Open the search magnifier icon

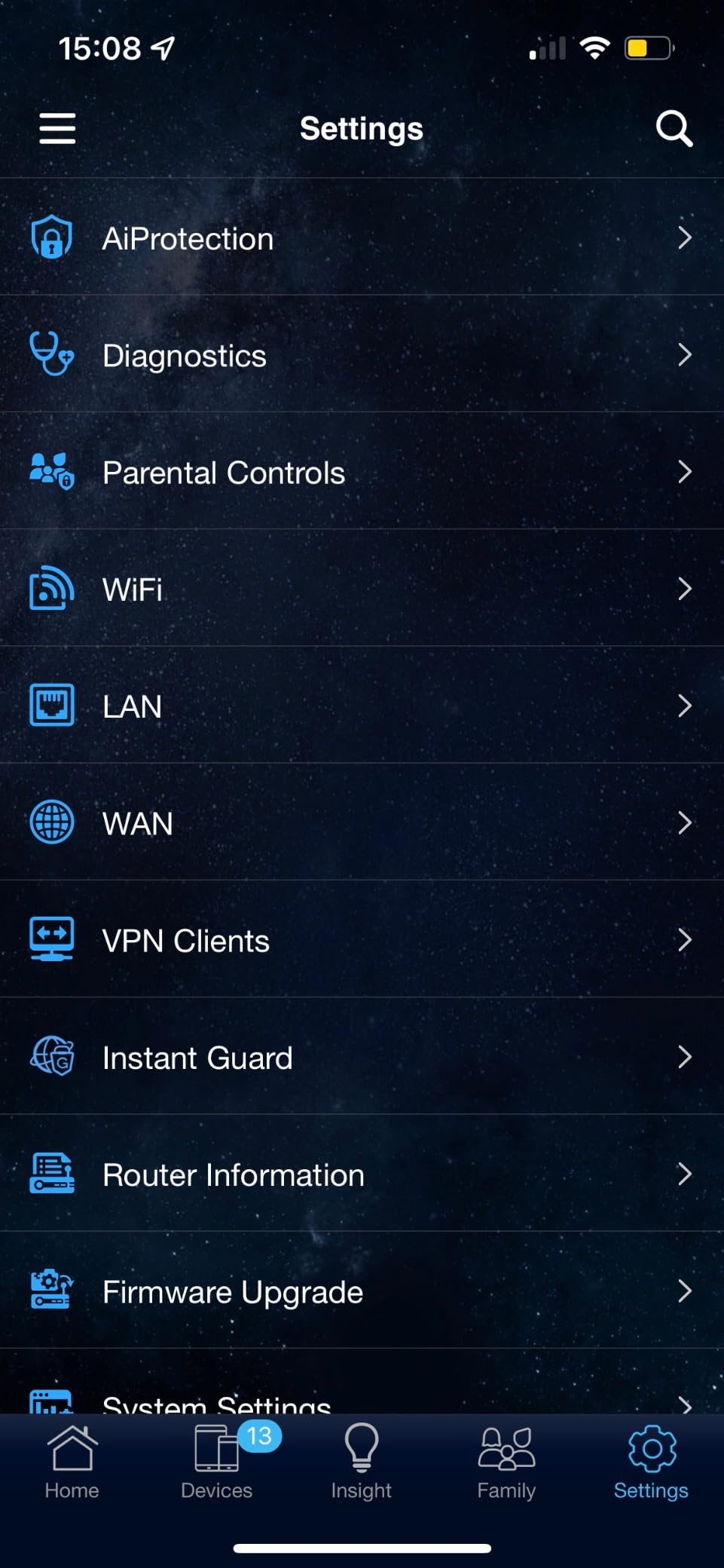click(x=673, y=127)
